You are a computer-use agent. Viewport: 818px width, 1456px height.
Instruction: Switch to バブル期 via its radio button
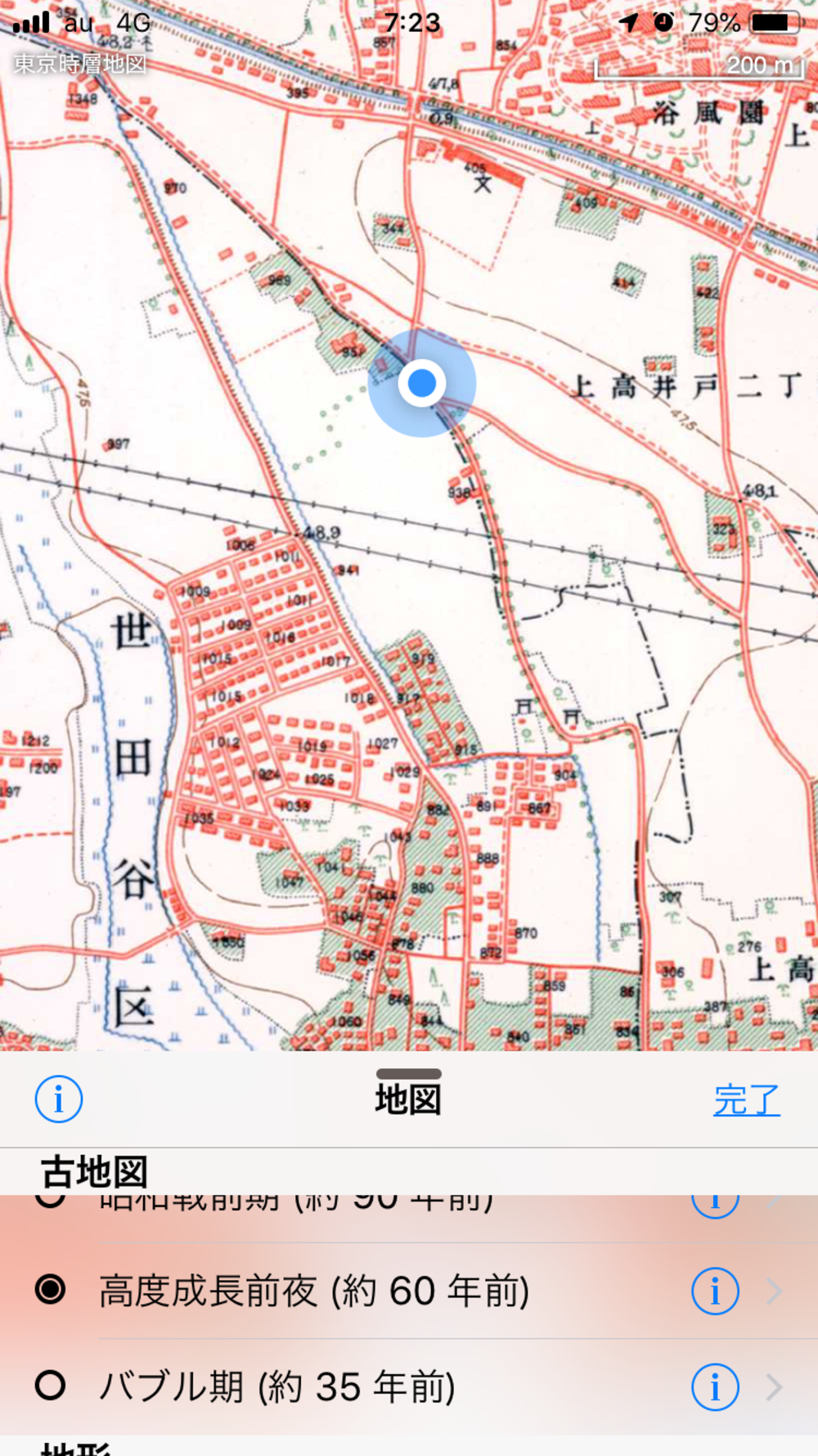coord(52,1386)
